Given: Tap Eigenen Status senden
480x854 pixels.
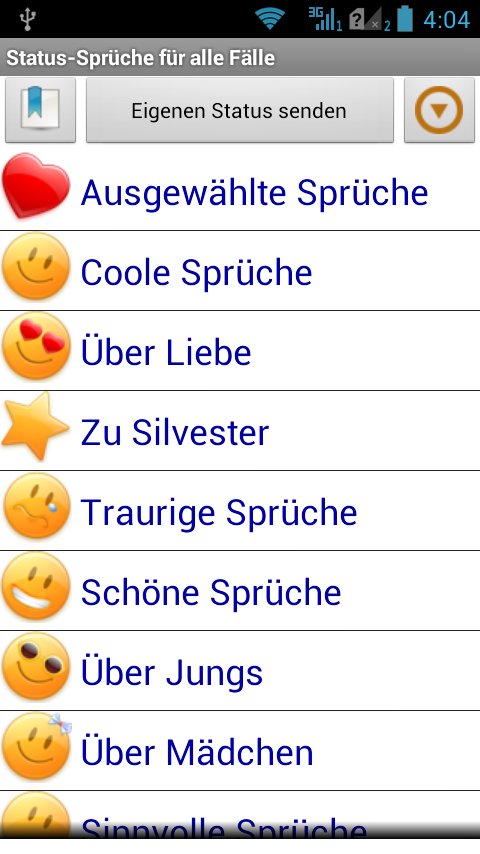Looking at the screenshot, I should pos(240,110).
